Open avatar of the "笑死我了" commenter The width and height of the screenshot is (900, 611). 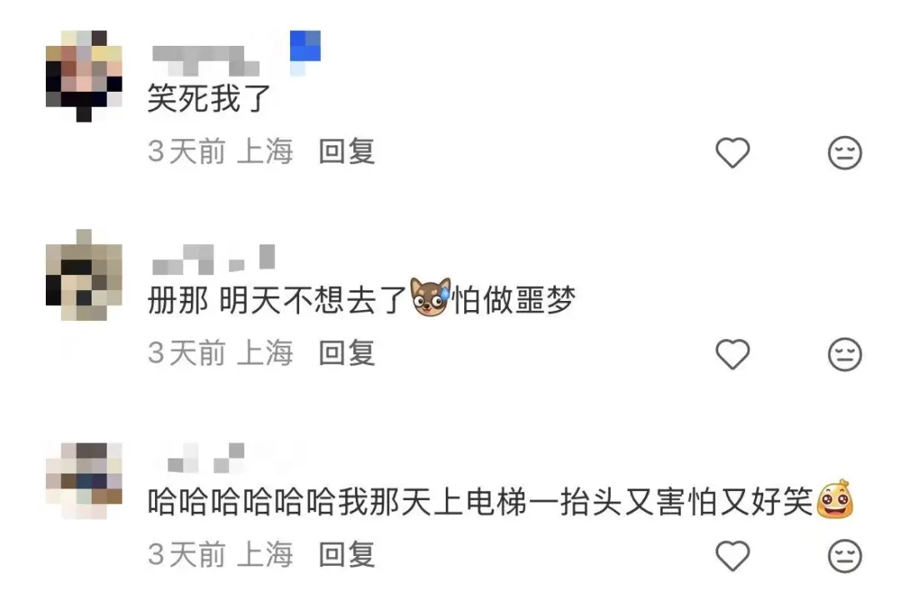coord(84,74)
